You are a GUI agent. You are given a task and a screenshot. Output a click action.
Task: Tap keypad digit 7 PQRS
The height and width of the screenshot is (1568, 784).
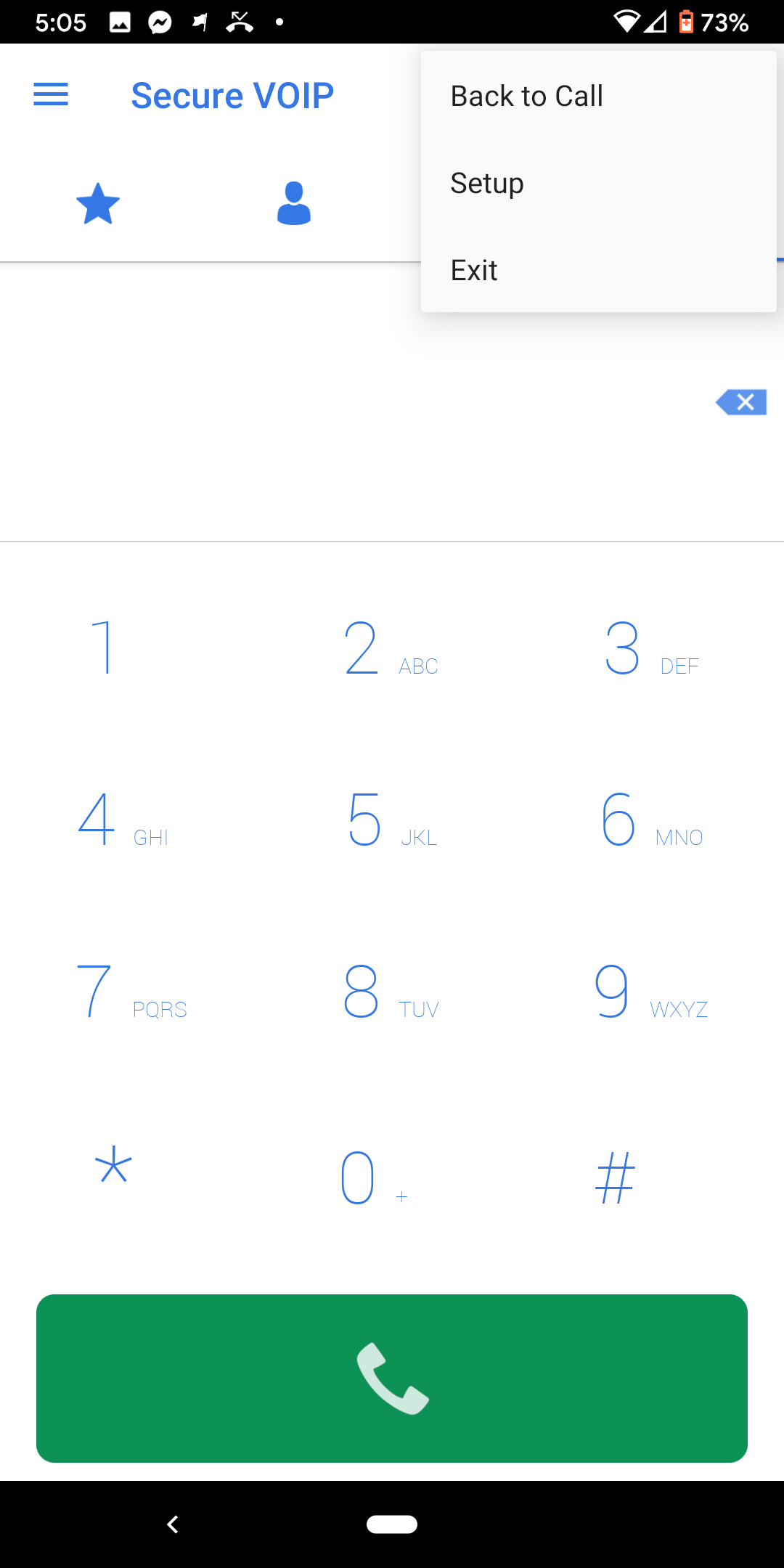click(129, 992)
